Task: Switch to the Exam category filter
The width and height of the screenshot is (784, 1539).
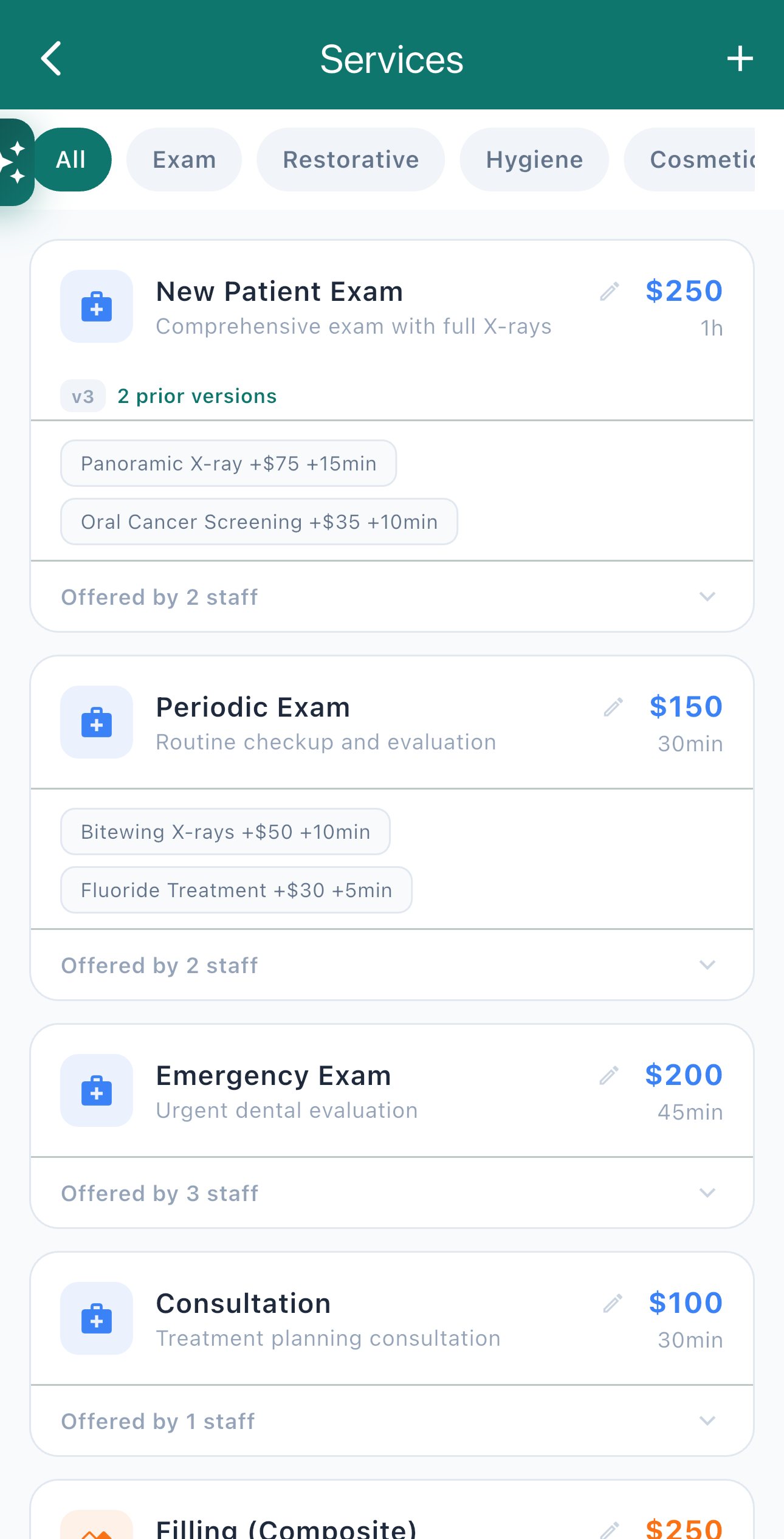Action: 184,159
